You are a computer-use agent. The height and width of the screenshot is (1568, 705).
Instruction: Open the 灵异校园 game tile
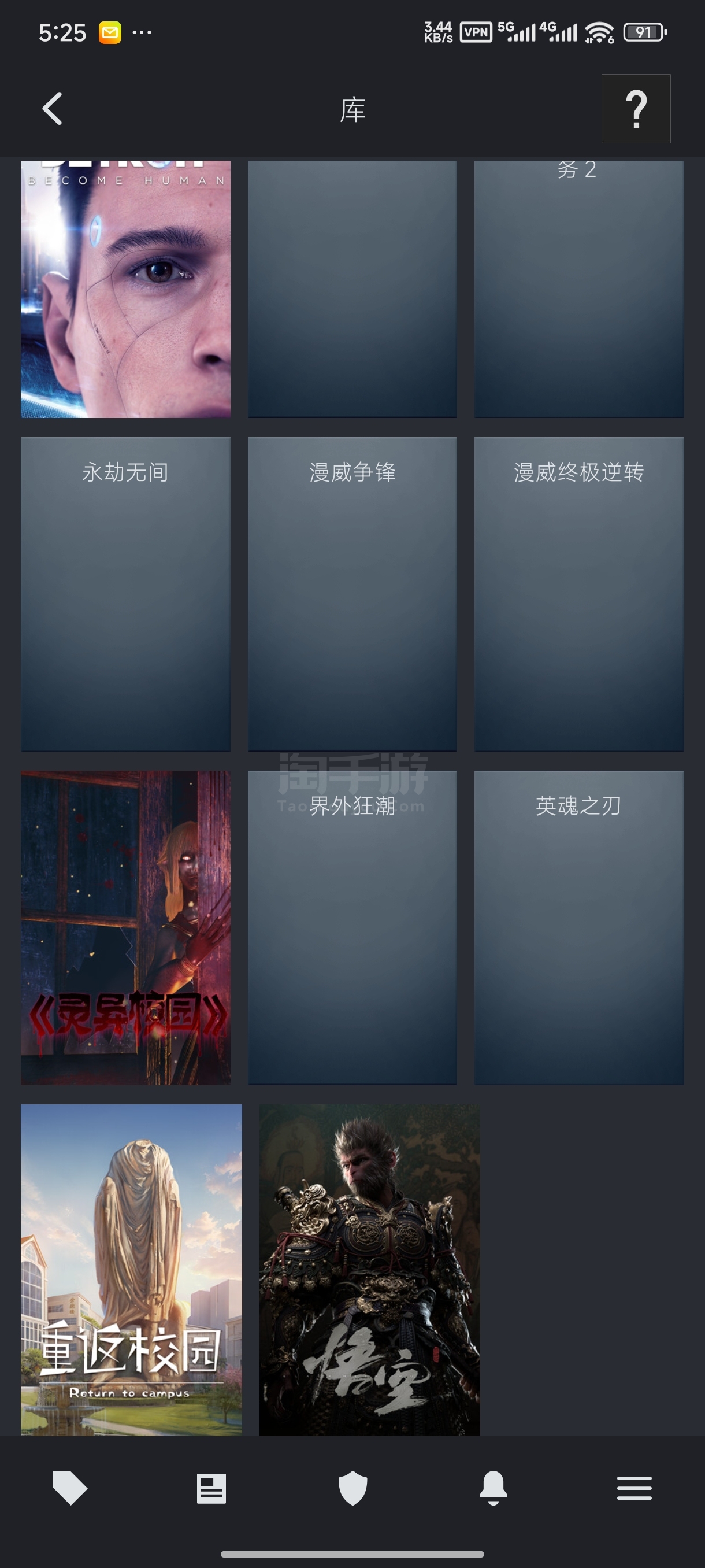[125, 927]
